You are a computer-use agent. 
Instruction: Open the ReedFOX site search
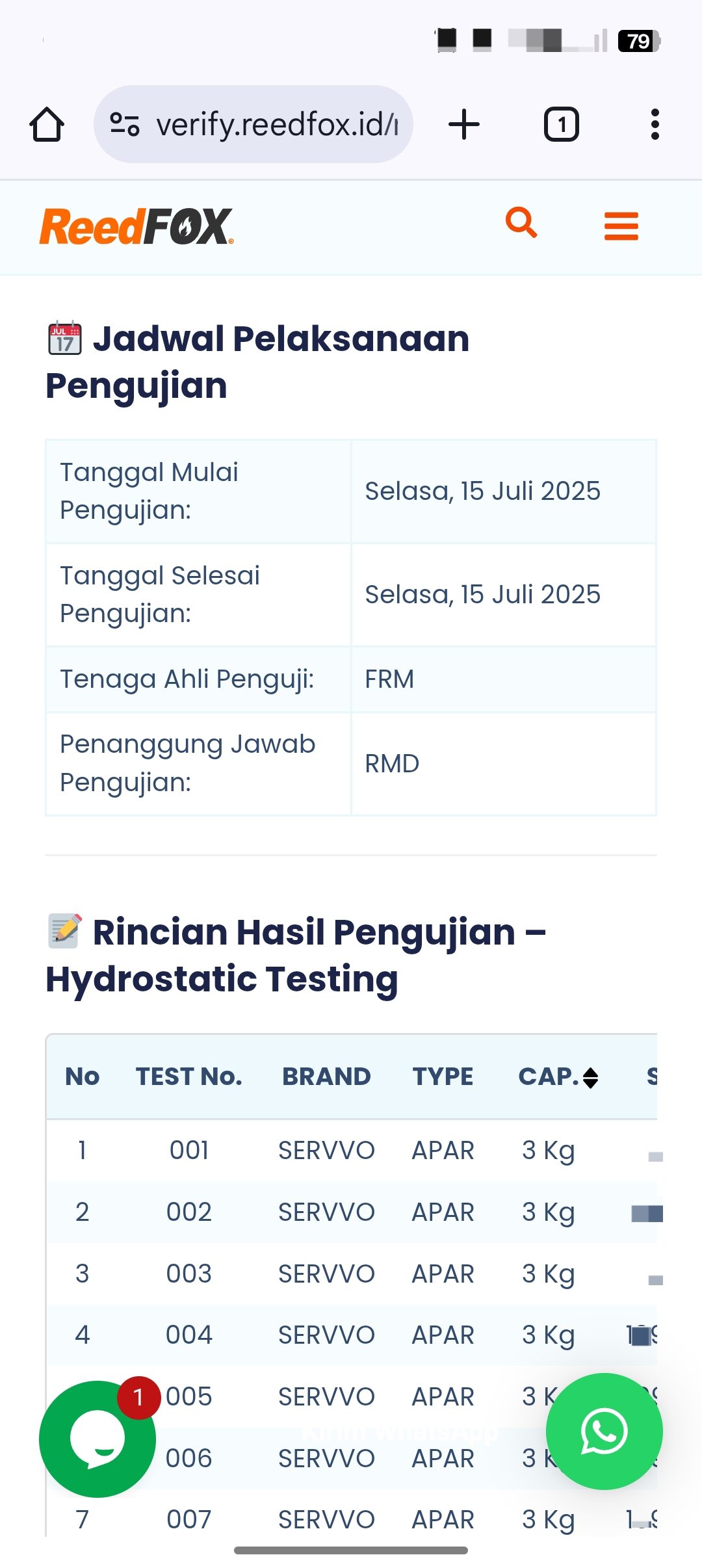(521, 223)
